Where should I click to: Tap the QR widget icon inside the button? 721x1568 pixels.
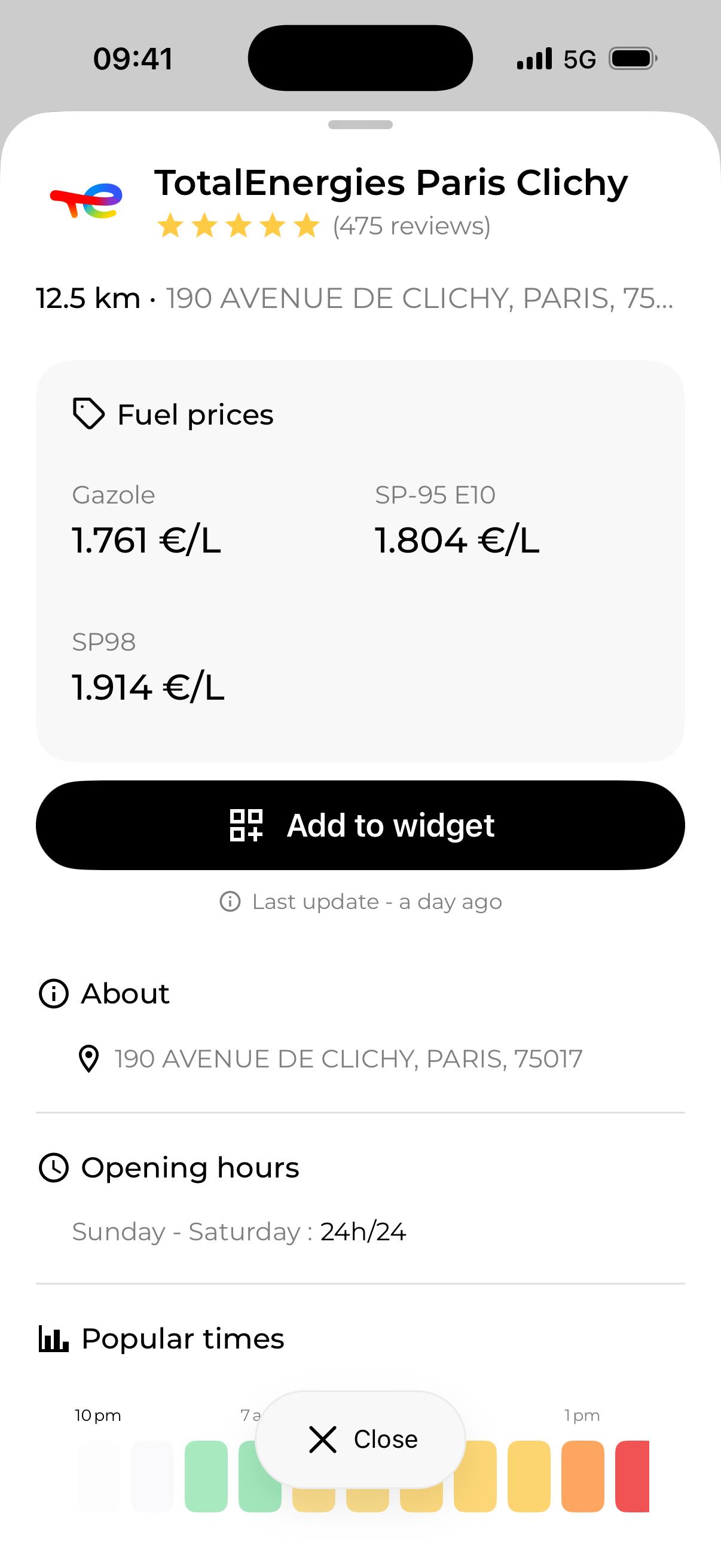(248, 824)
